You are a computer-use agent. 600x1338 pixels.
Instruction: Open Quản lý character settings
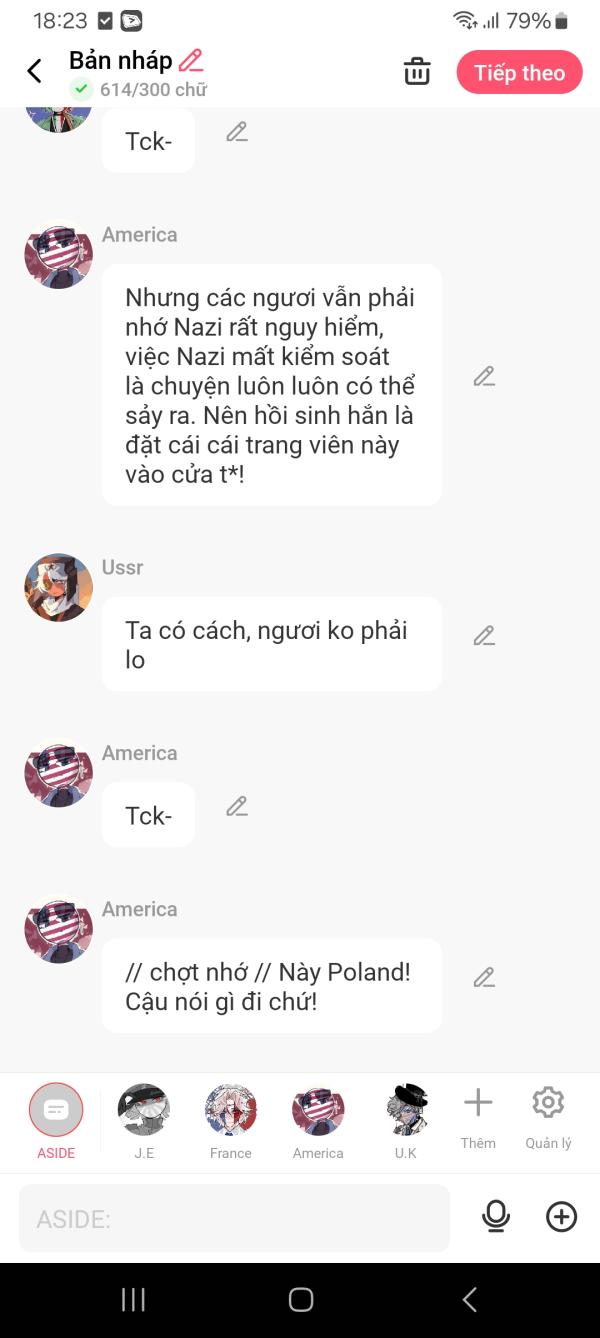pyautogui.click(x=548, y=1115)
